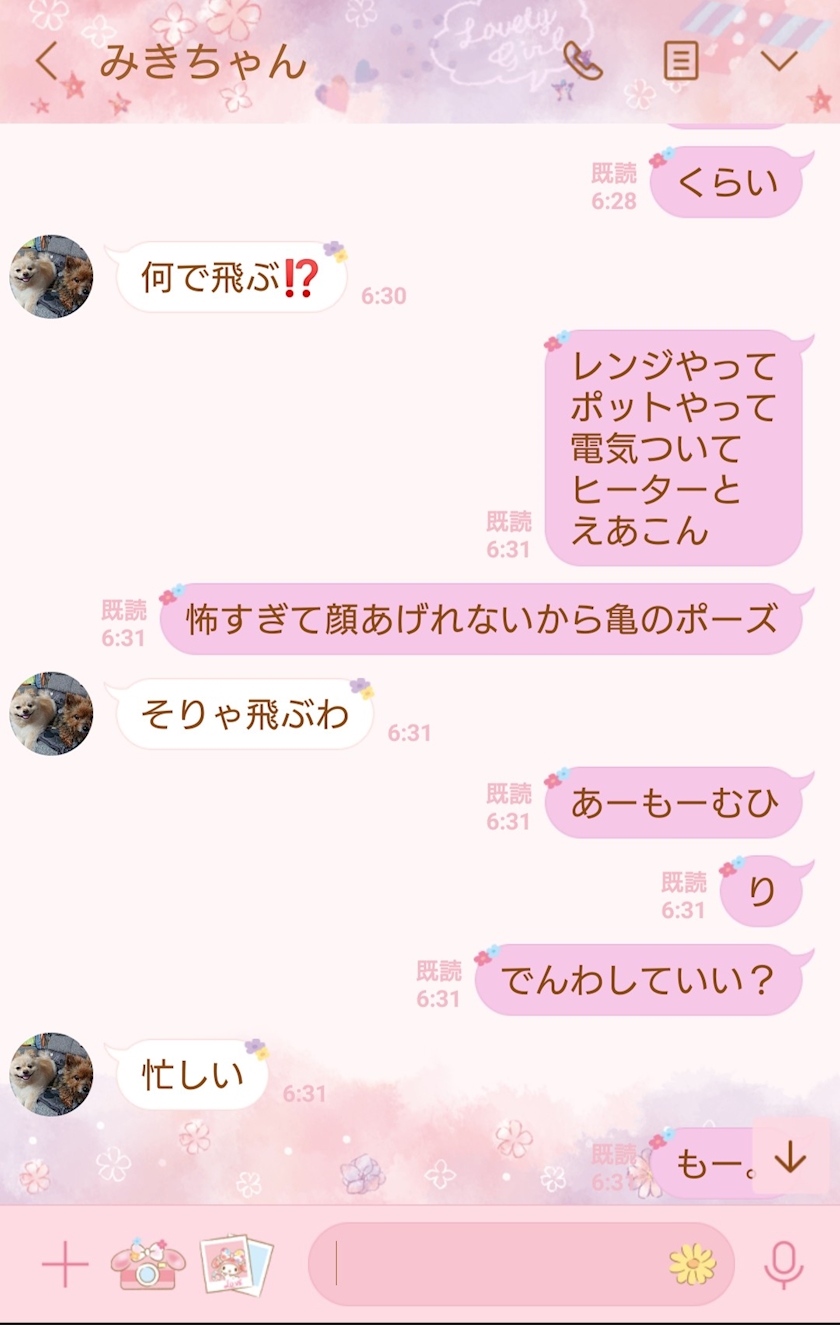
Task: Open the sticker and emoji flower
Action: (x=692, y=1266)
